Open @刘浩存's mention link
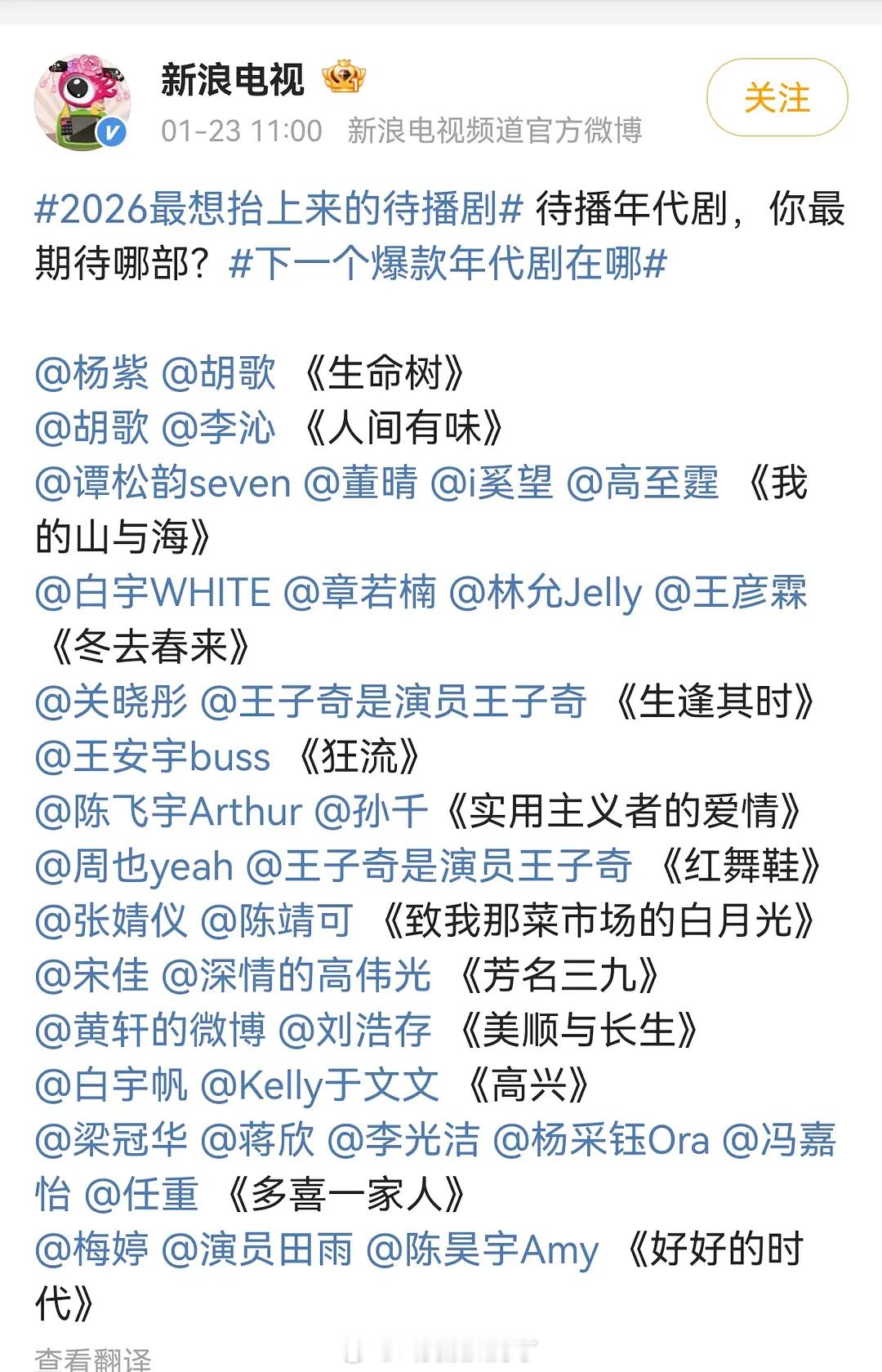 [365, 1031]
